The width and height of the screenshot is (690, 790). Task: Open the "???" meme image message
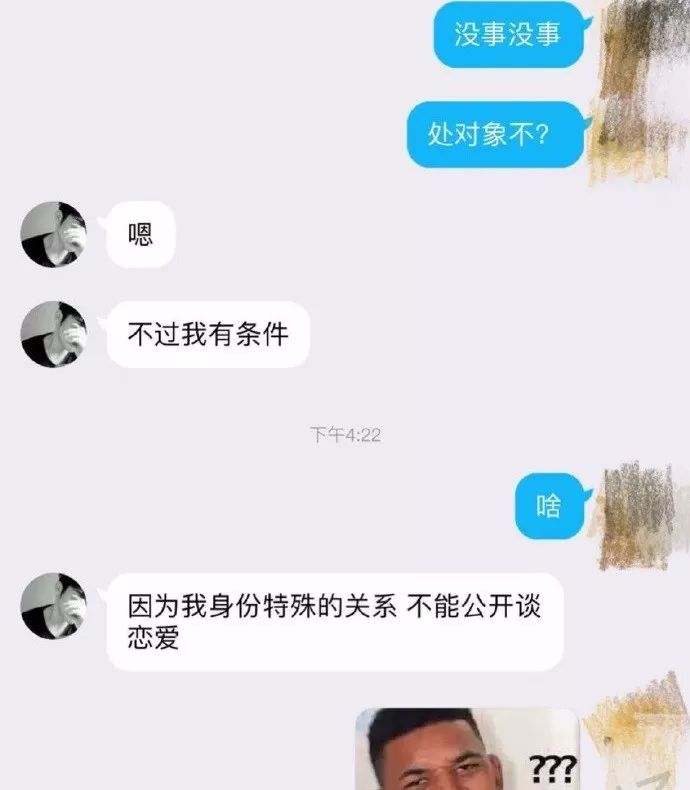(467, 750)
